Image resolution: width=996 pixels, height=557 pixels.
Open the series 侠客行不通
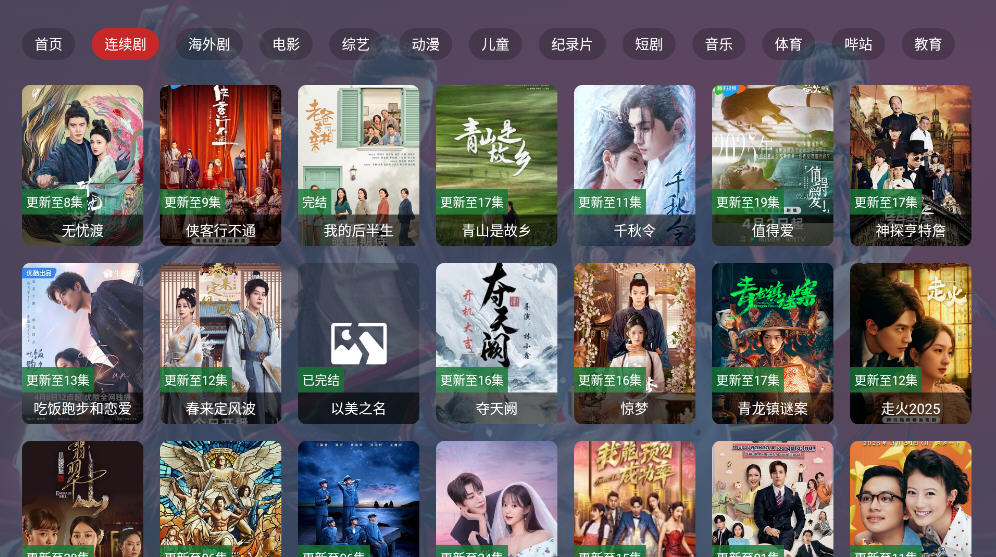point(220,165)
